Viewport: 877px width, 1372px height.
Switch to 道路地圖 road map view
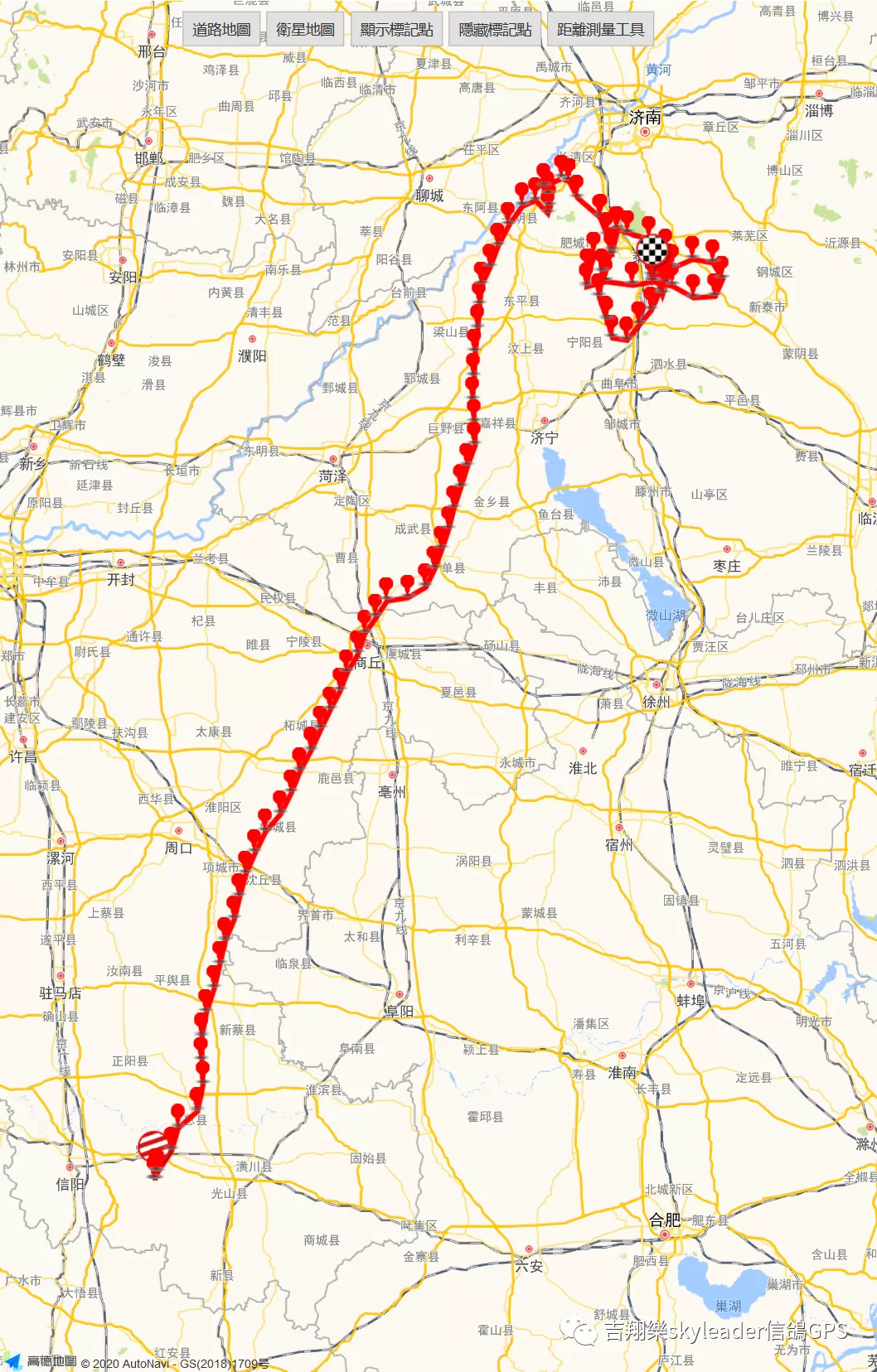221,30
